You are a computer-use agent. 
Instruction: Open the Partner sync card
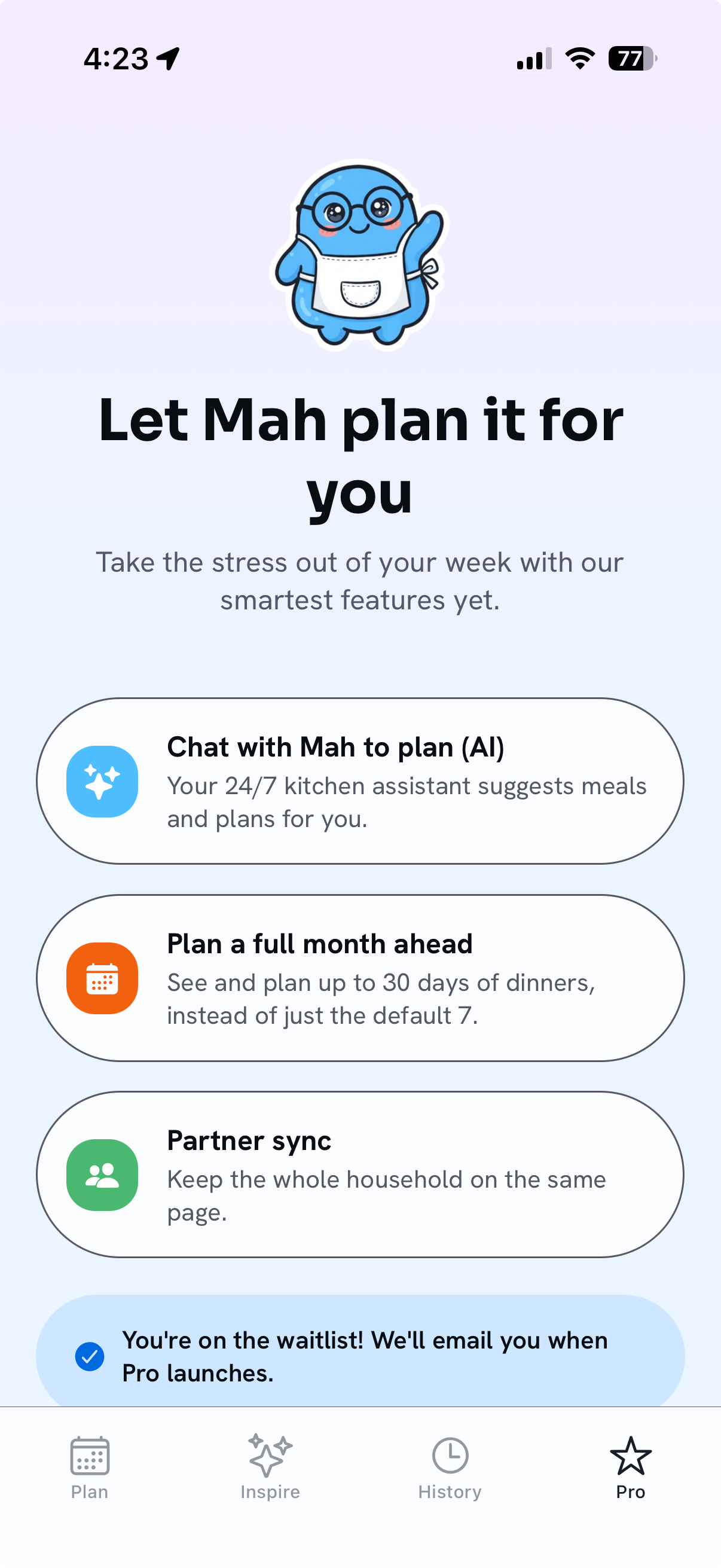click(x=360, y=1174)
